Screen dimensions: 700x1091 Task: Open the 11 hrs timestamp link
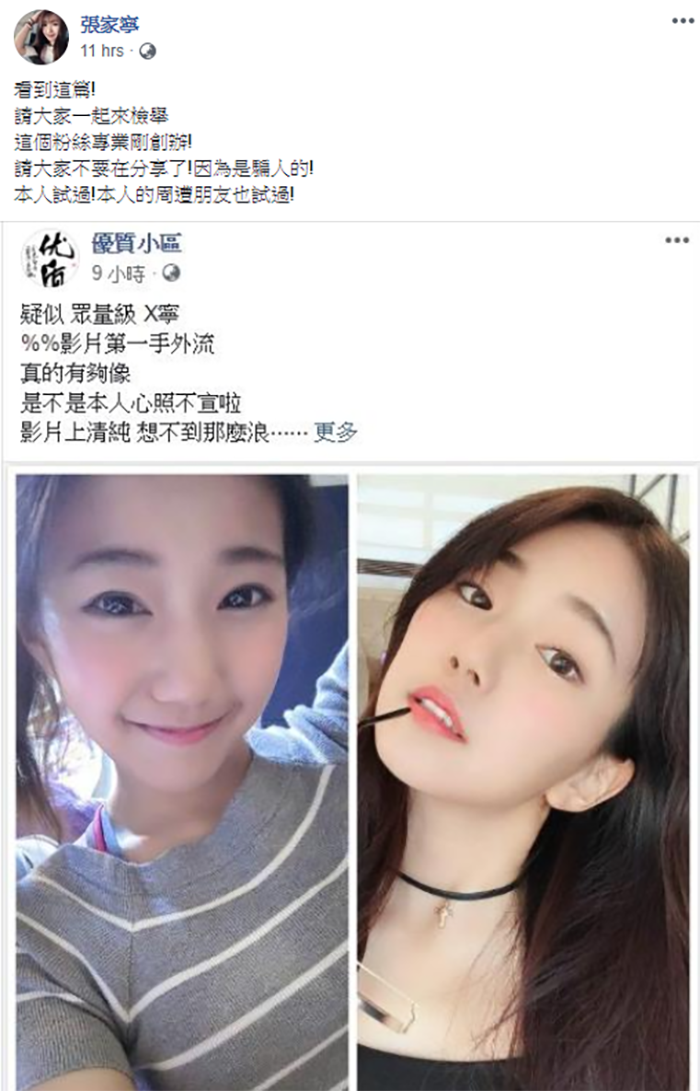pos(101,51)
